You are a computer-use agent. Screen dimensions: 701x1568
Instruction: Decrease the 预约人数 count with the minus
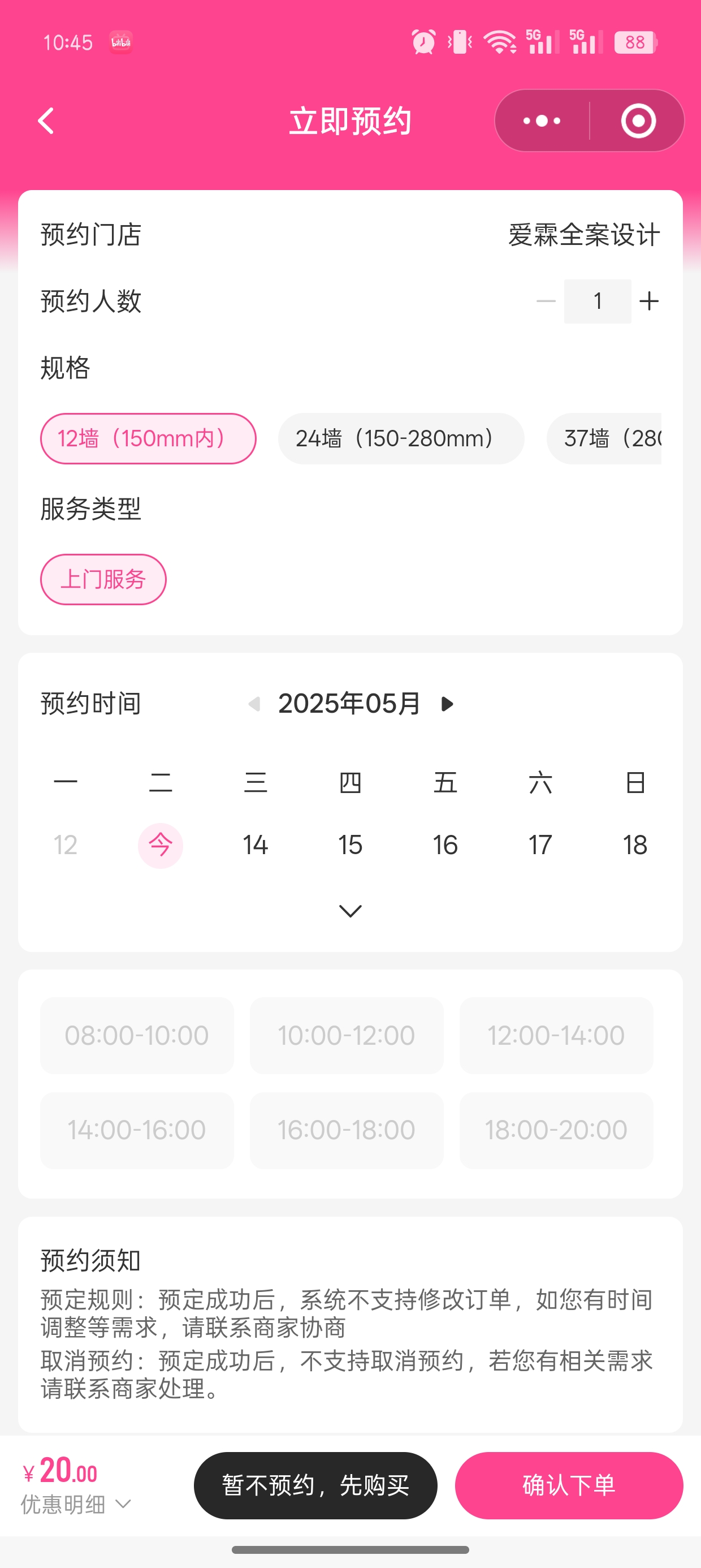546,301
